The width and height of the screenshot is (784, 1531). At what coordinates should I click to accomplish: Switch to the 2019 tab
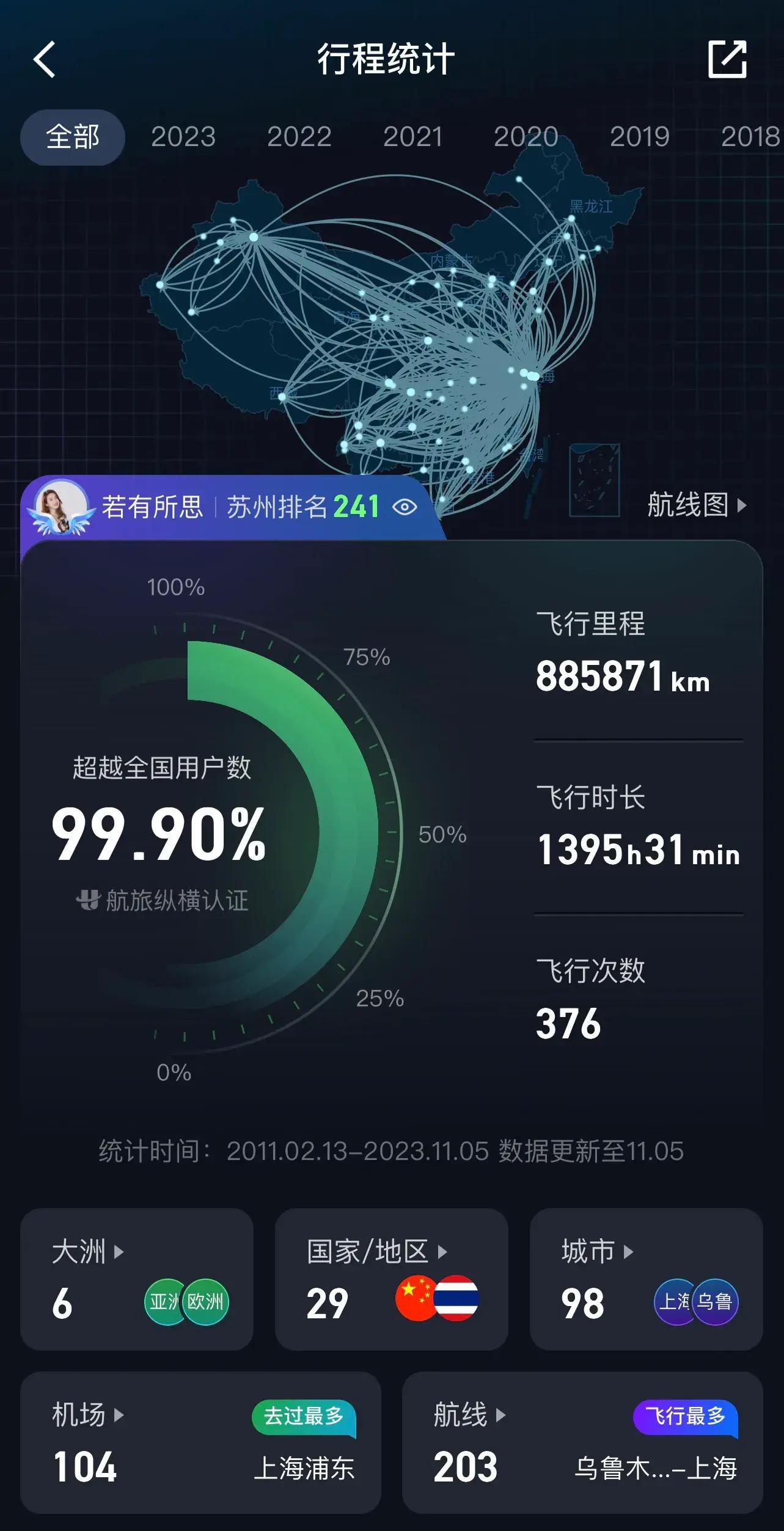(639, 137)
